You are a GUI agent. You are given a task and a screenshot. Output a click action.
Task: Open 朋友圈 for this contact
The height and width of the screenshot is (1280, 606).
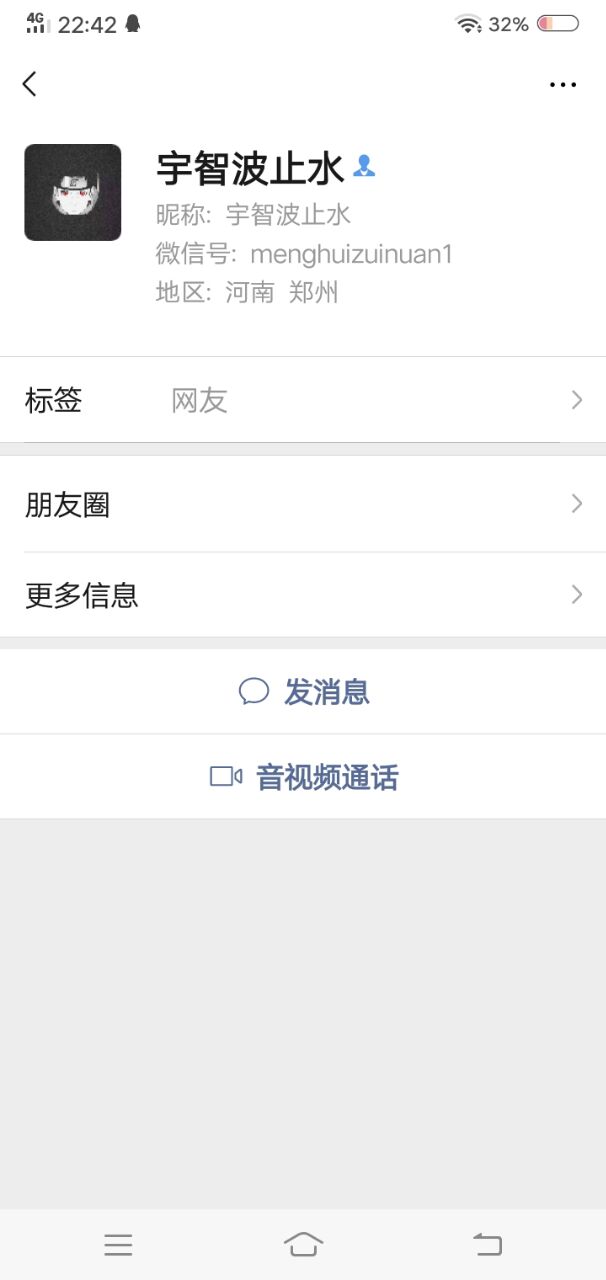(303, 505)
